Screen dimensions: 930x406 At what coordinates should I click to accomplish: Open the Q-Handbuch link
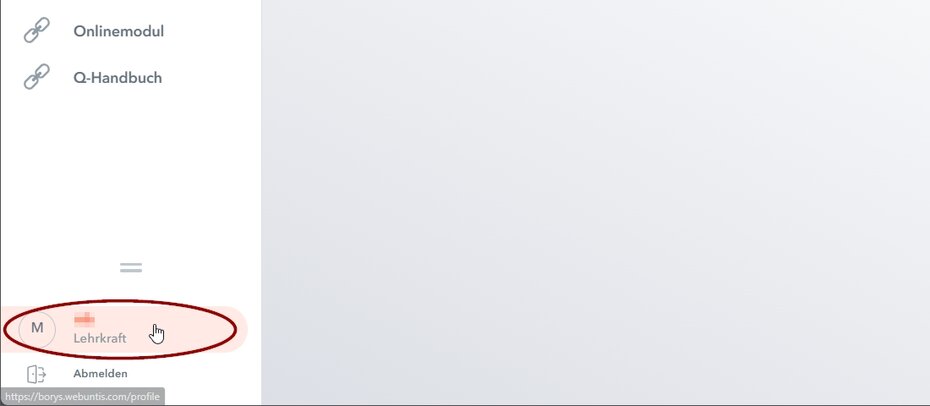117,78
